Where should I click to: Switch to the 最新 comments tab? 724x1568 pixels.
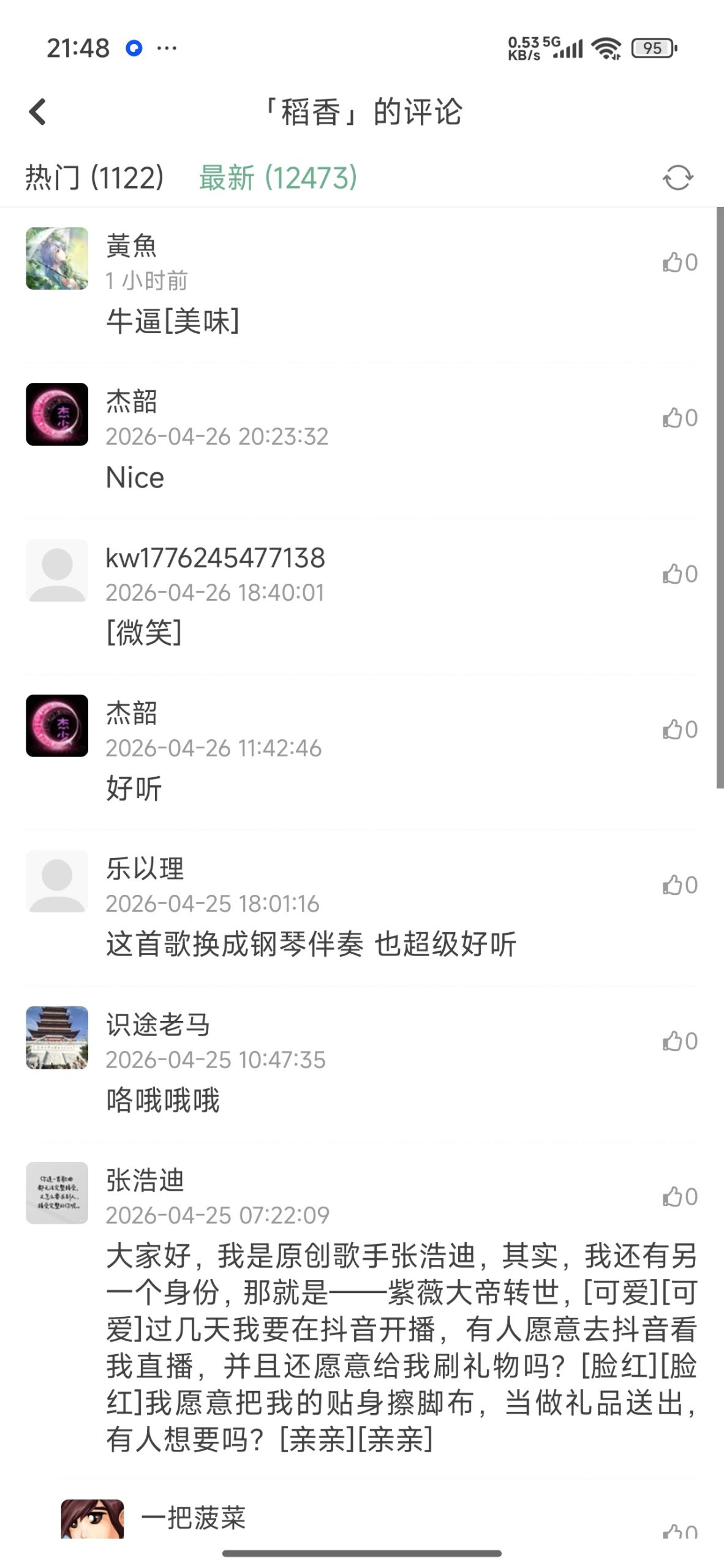click(279, 176)
